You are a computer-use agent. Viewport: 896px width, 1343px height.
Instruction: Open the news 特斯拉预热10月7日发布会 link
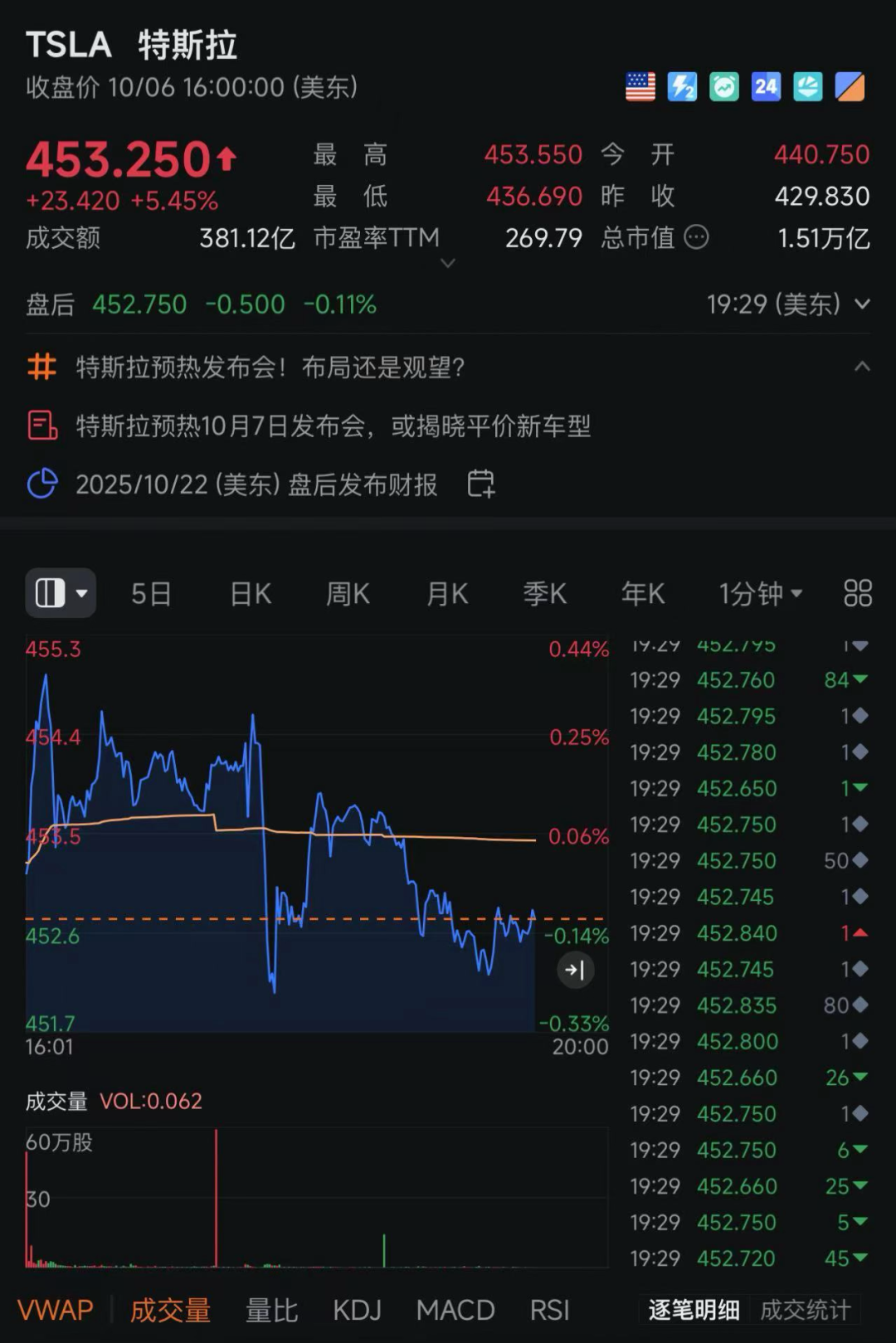point(331,426)
